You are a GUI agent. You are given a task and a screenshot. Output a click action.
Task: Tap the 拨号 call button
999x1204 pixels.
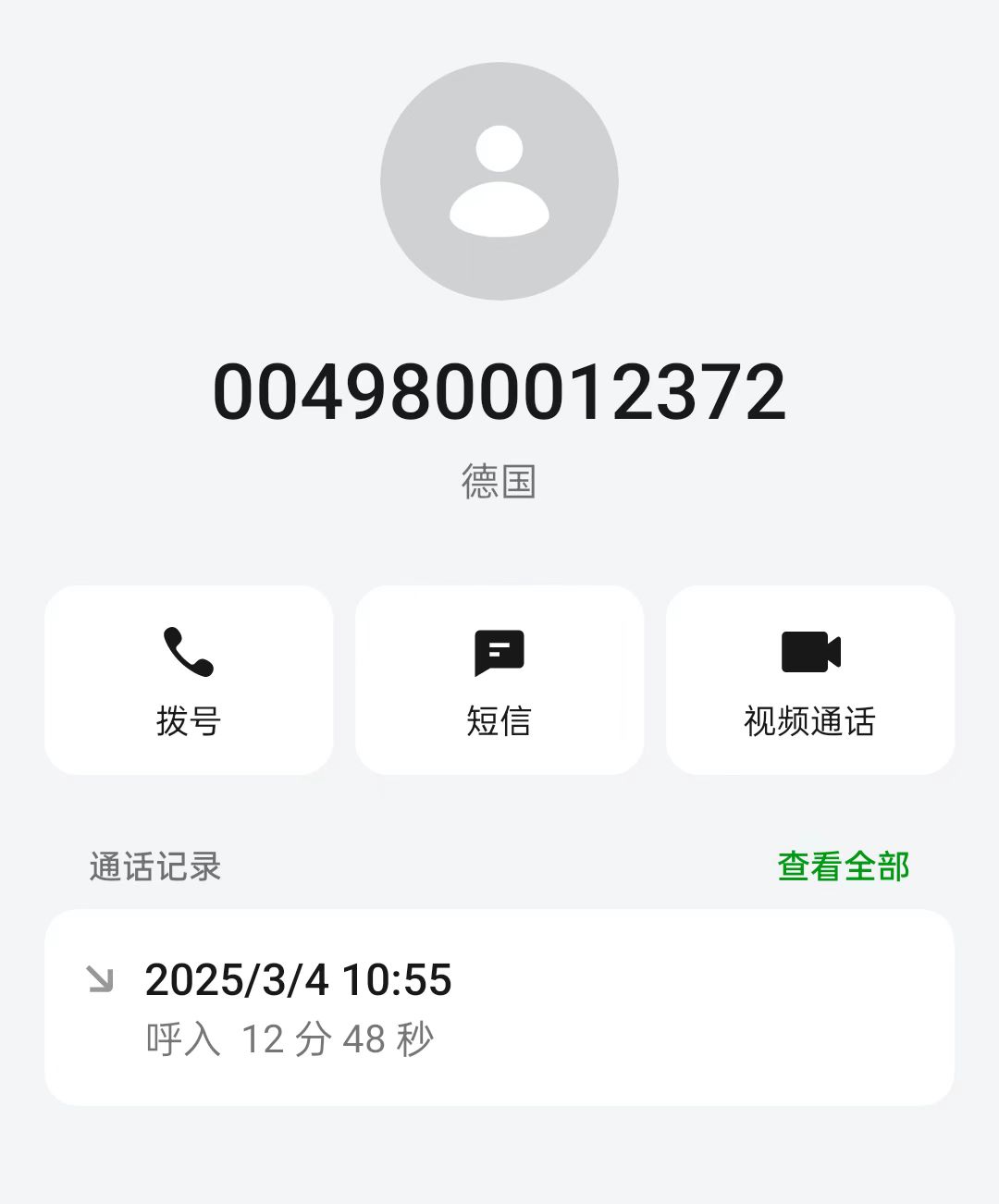pyautogui.click(x=189, y=680)
